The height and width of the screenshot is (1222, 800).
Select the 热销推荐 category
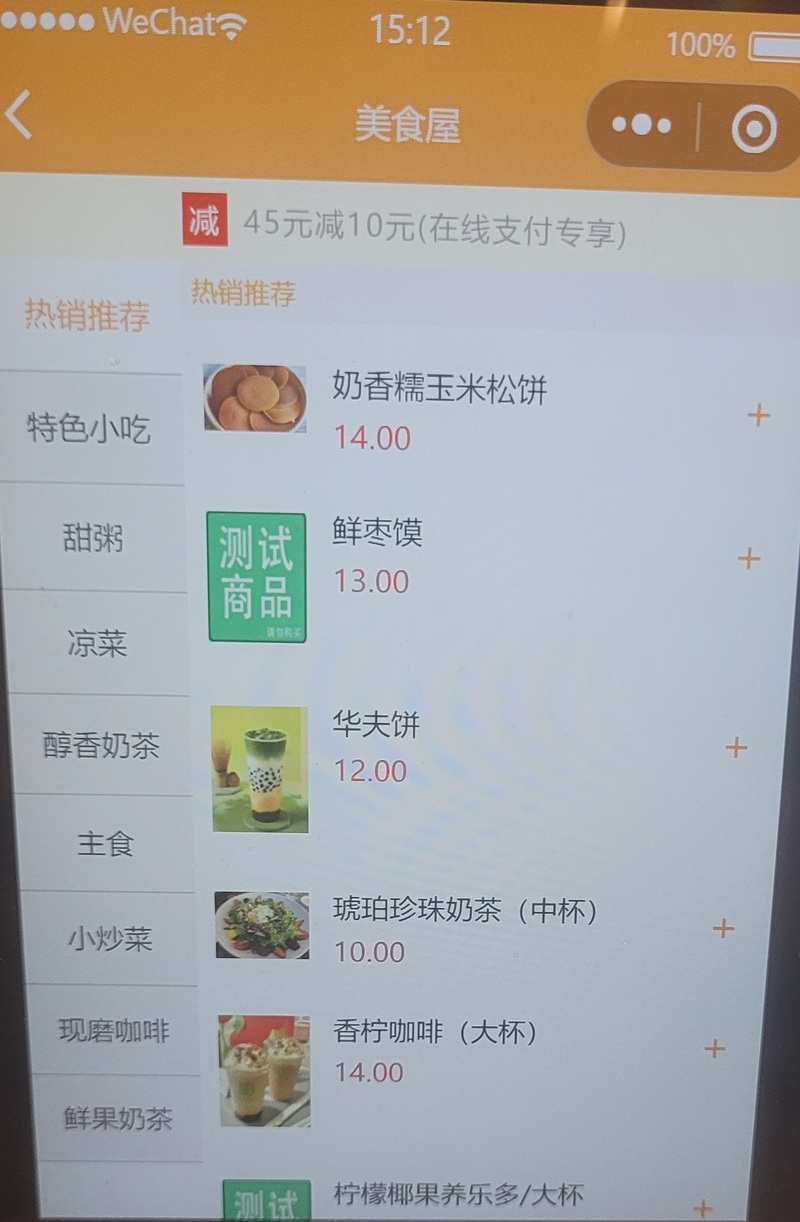point(87,316)
